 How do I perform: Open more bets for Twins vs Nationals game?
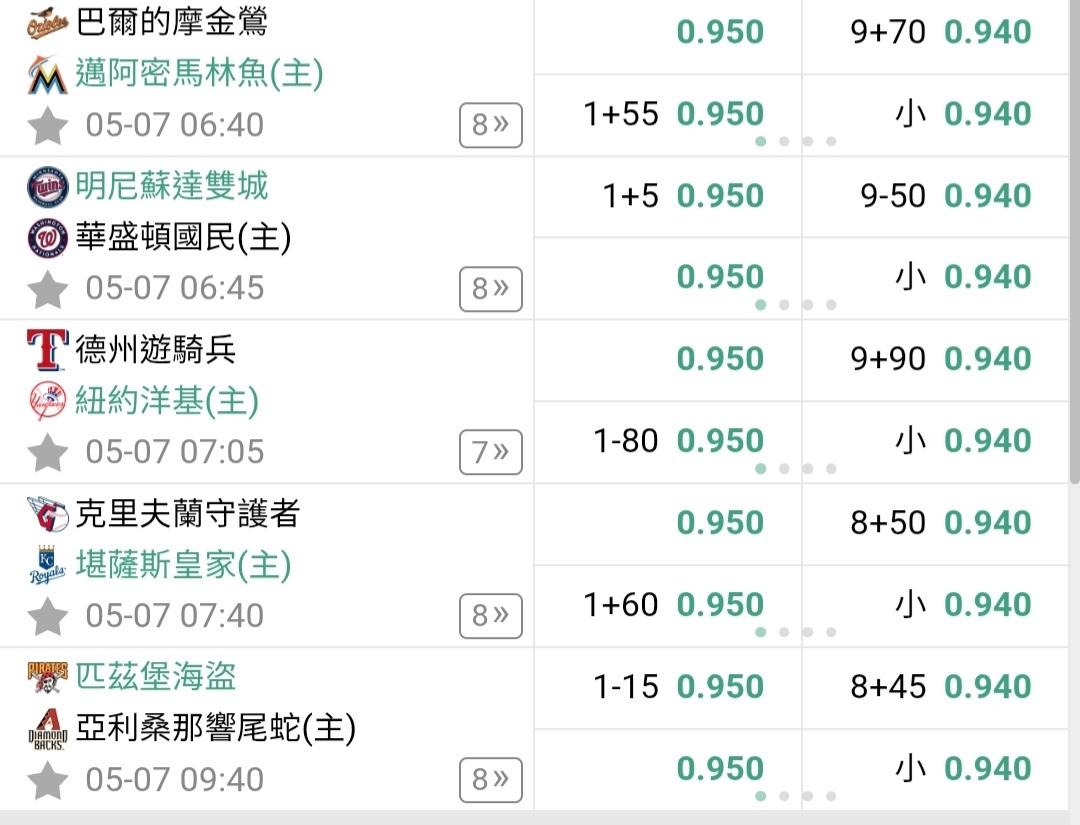[490, 289]
